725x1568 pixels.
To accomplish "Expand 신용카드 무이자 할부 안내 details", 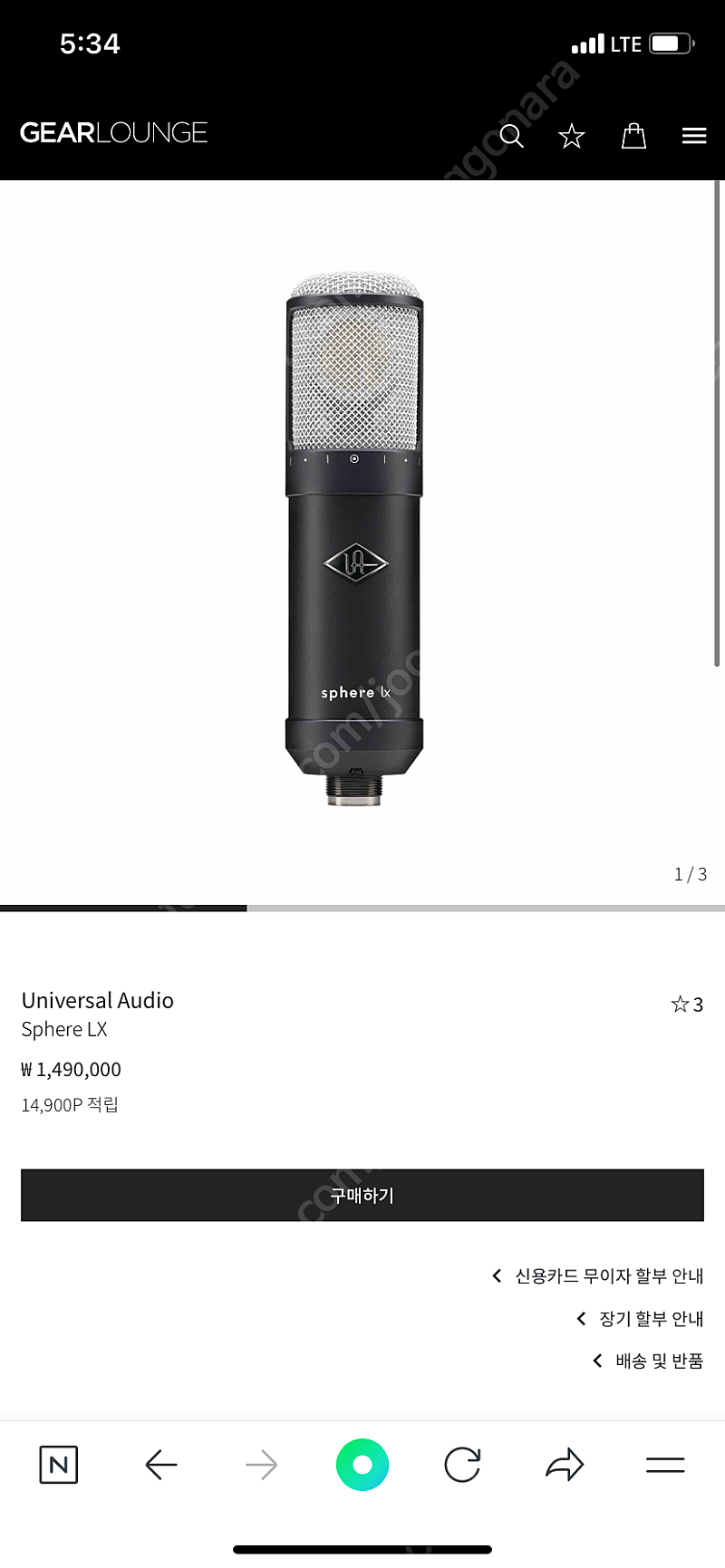I will 600,1275.
